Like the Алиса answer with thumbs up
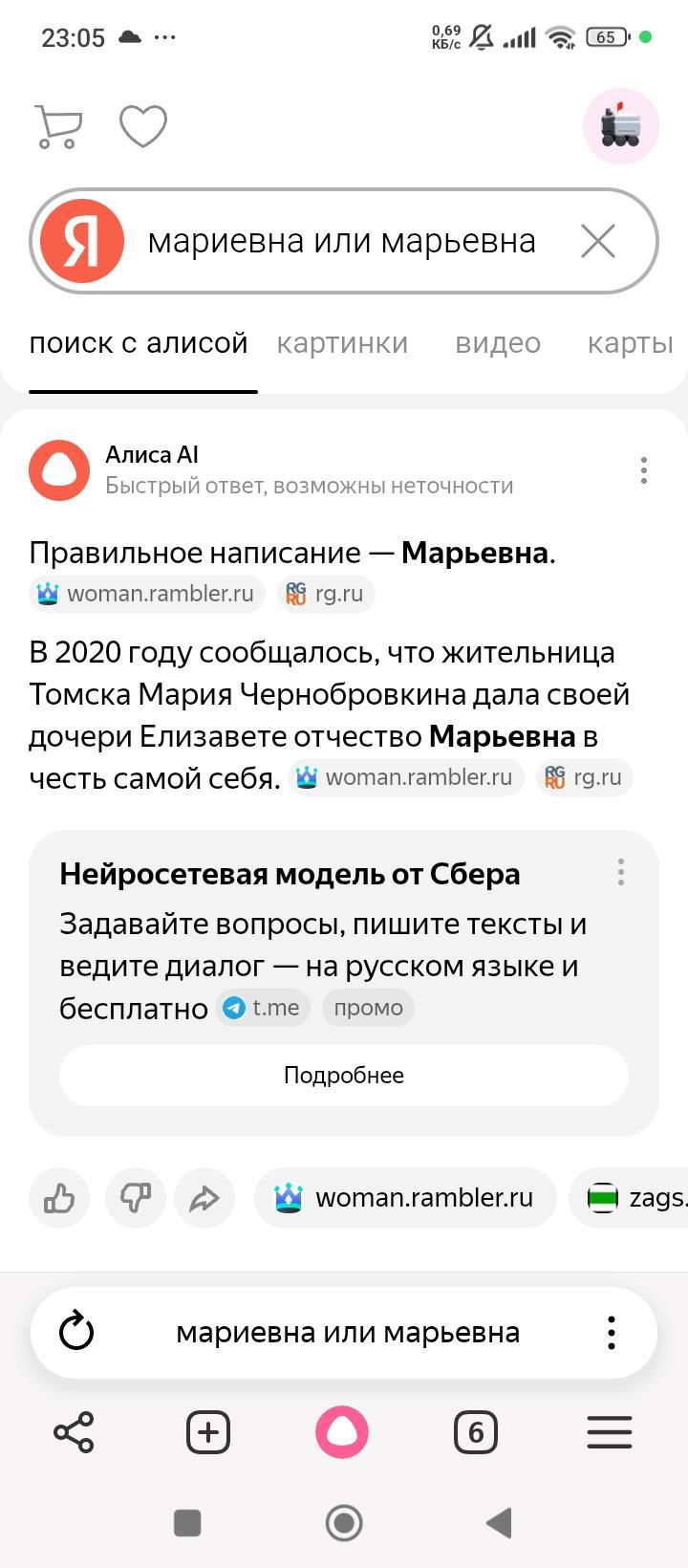Screen dimensions: 688x1568 [59, 1198]
